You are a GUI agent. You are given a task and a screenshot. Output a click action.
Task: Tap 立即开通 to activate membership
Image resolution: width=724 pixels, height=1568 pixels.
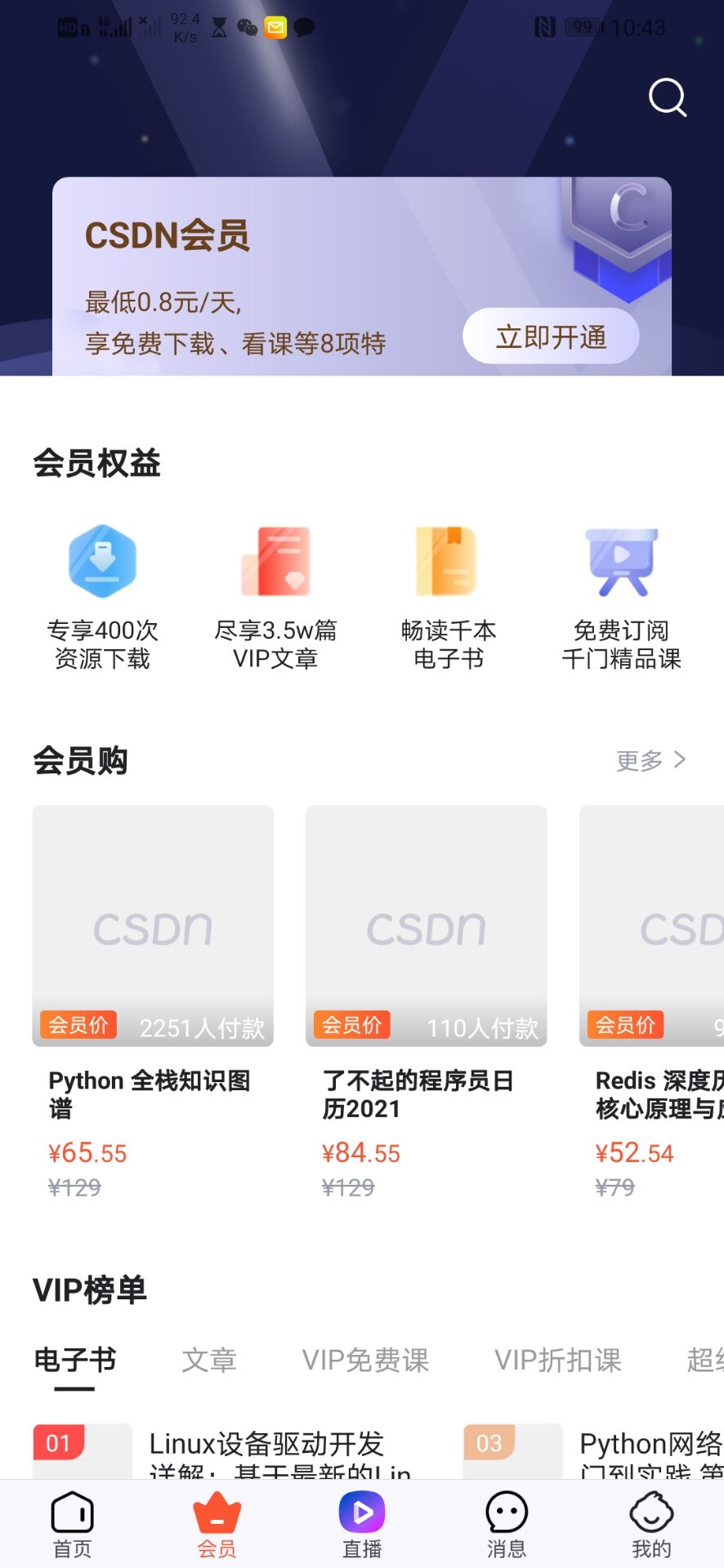[x=551, y=336]
